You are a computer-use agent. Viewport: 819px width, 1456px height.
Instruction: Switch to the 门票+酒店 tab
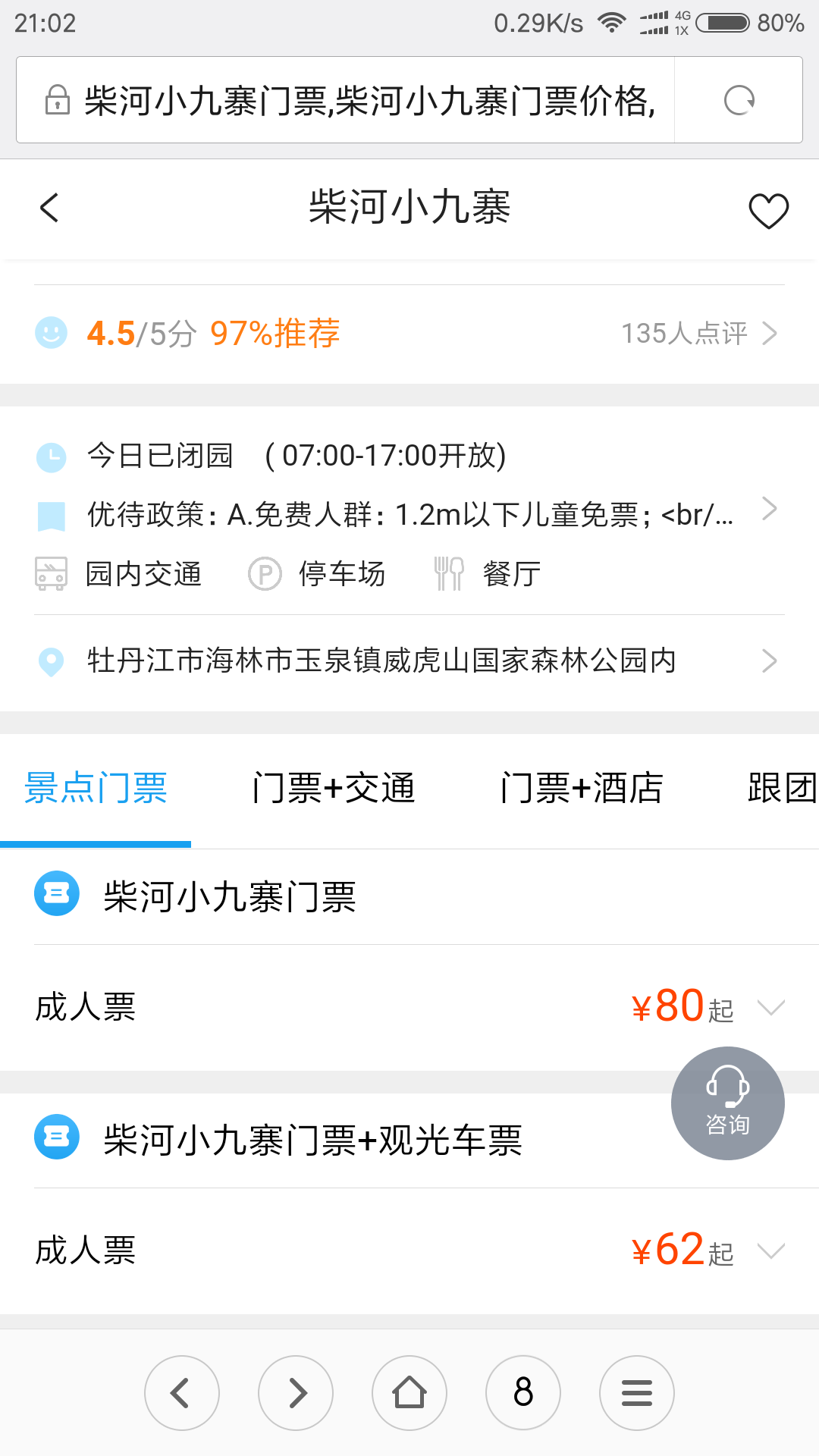click(582, 788)
